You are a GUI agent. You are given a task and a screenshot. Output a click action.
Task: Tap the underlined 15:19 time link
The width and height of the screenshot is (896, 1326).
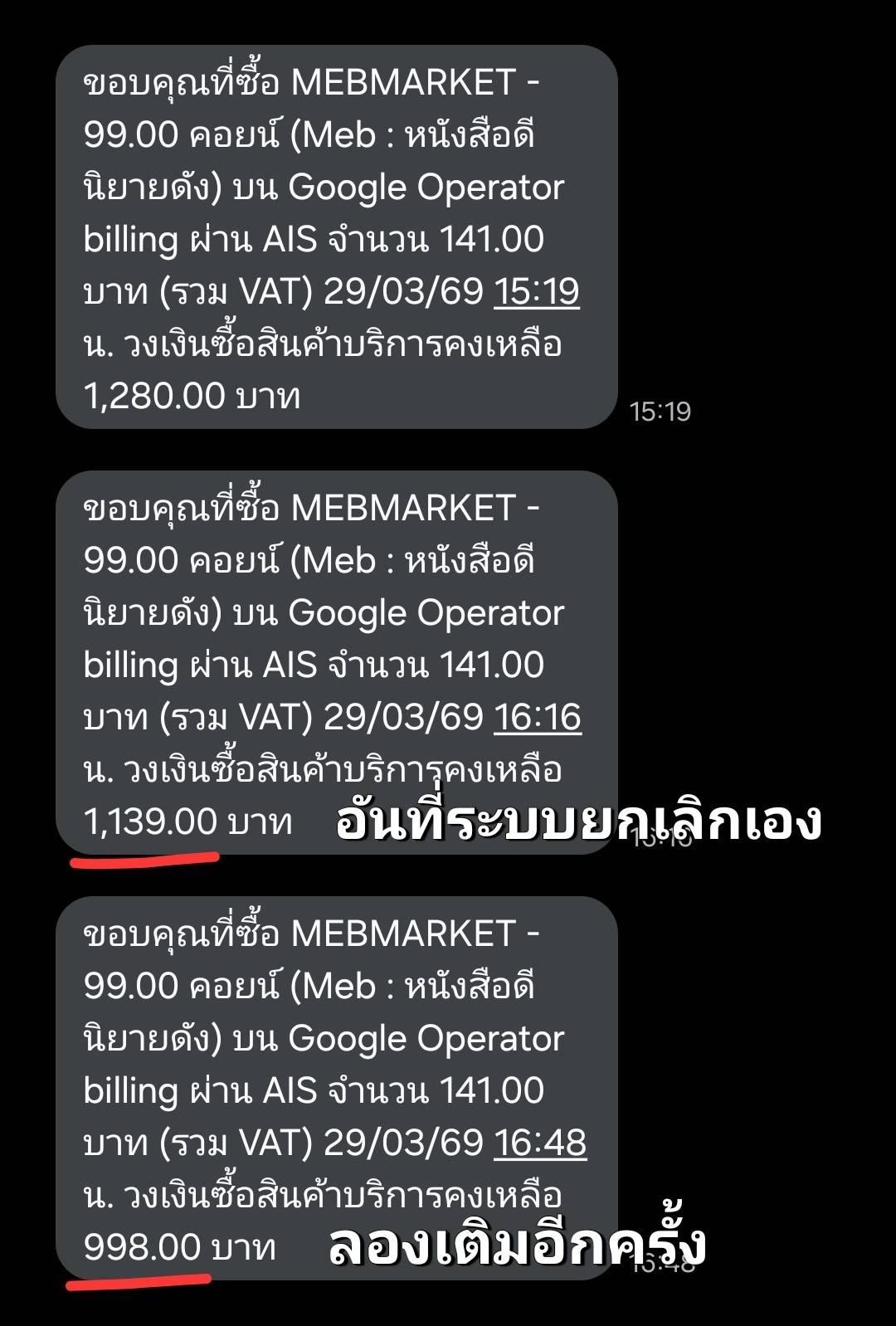[x=536, y=291]
